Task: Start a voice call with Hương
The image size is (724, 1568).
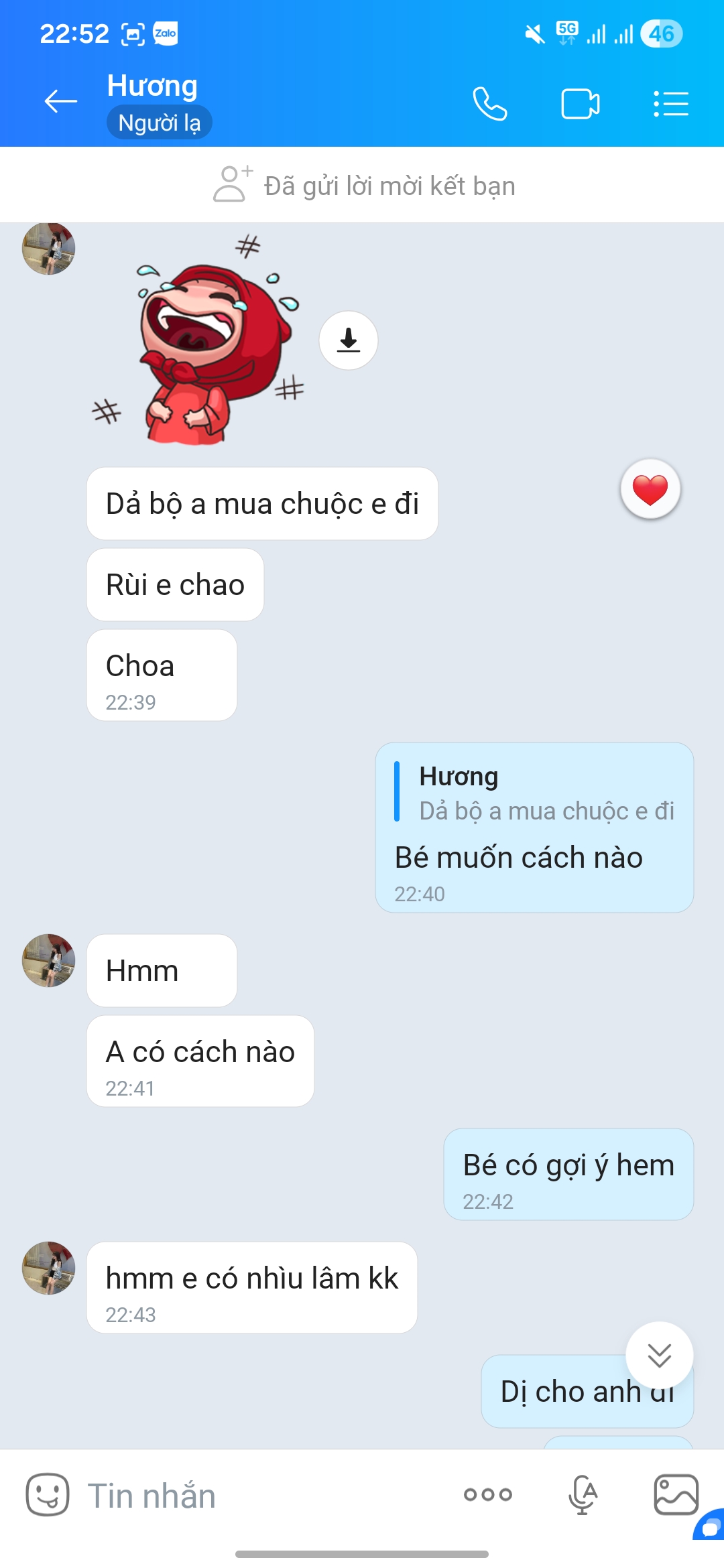Action: click(490, 104)
